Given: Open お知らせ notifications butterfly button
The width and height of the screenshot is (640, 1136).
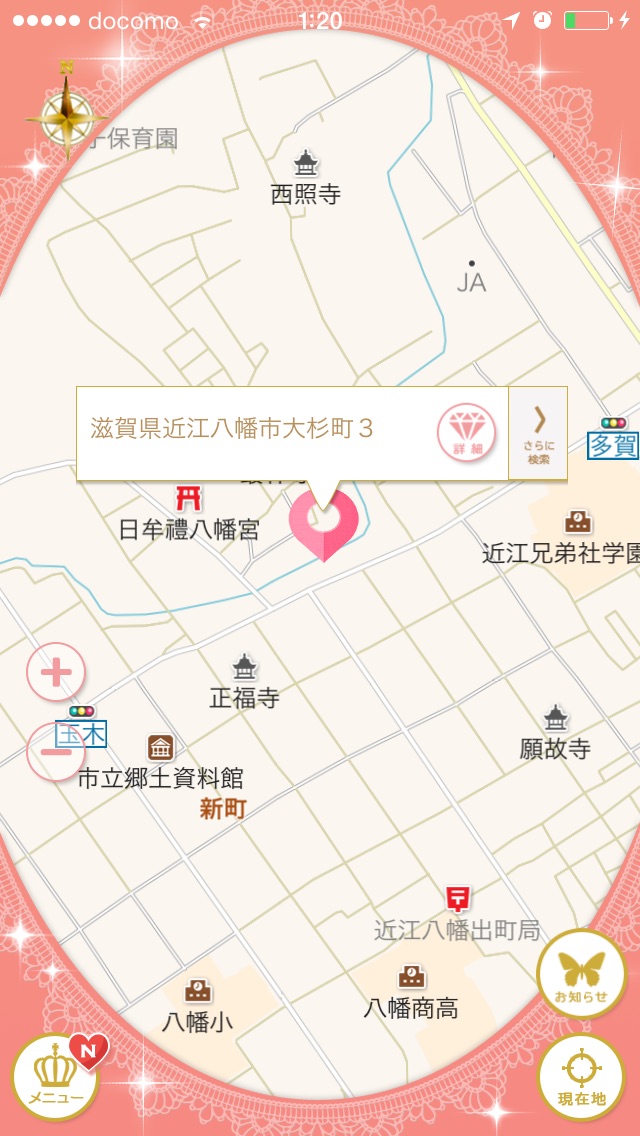Looking at the screenshot, I should pyautogui.click(x=581, y=973).
